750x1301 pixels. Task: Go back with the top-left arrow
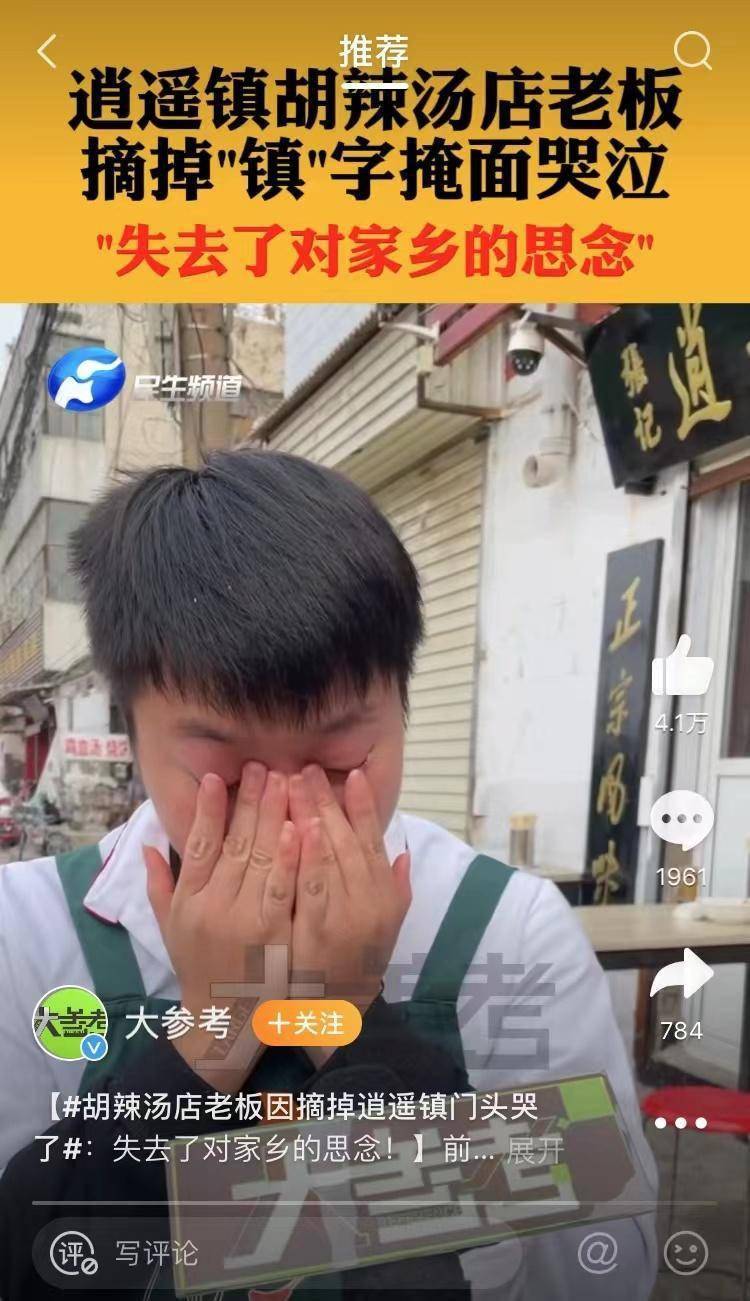click(x=46, y=51)
